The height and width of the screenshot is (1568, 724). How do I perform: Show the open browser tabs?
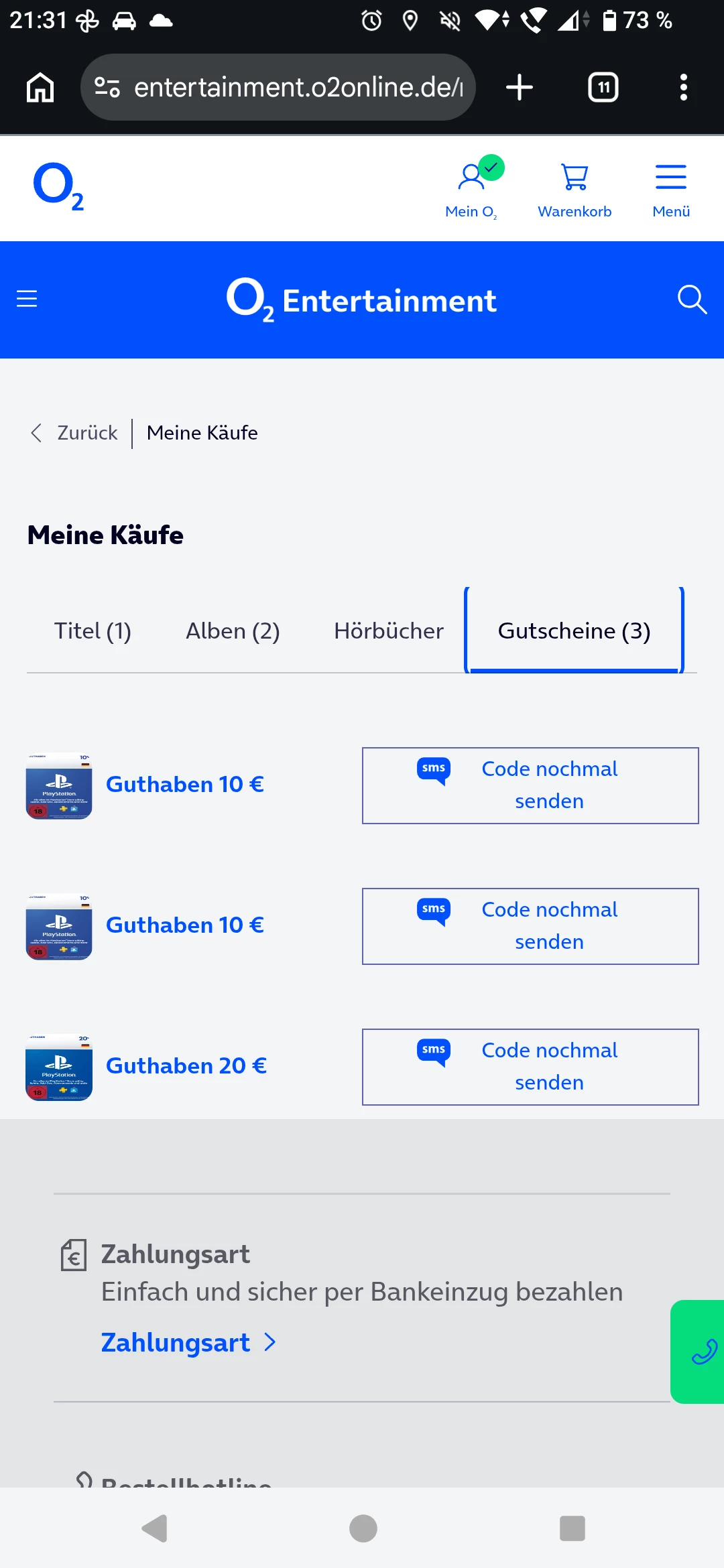pyautogui.click(x=603, y=87)
